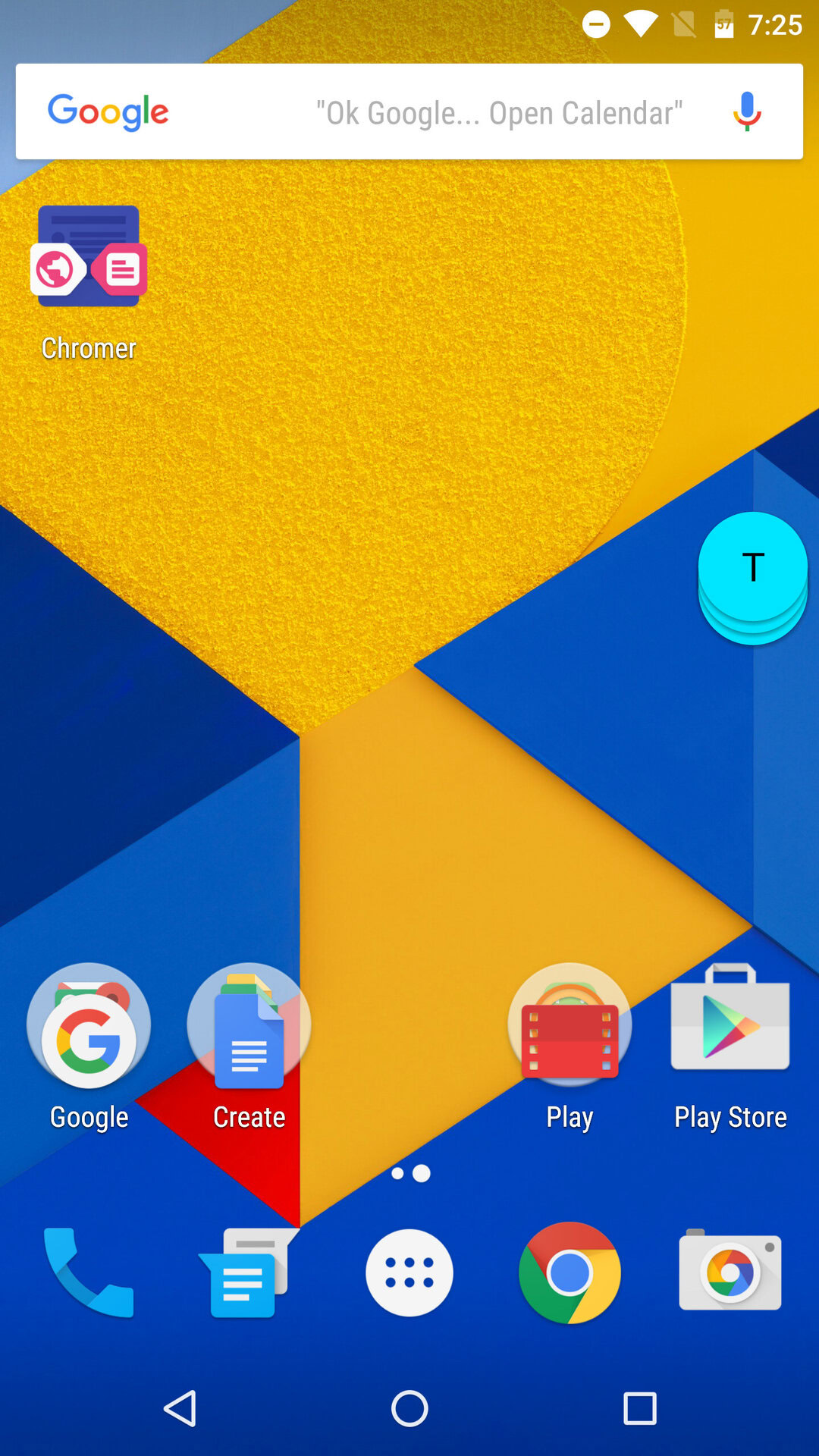This screenshot has width=819, height=1456.
Task: Open the app drawer
Action: point(409,1272)
